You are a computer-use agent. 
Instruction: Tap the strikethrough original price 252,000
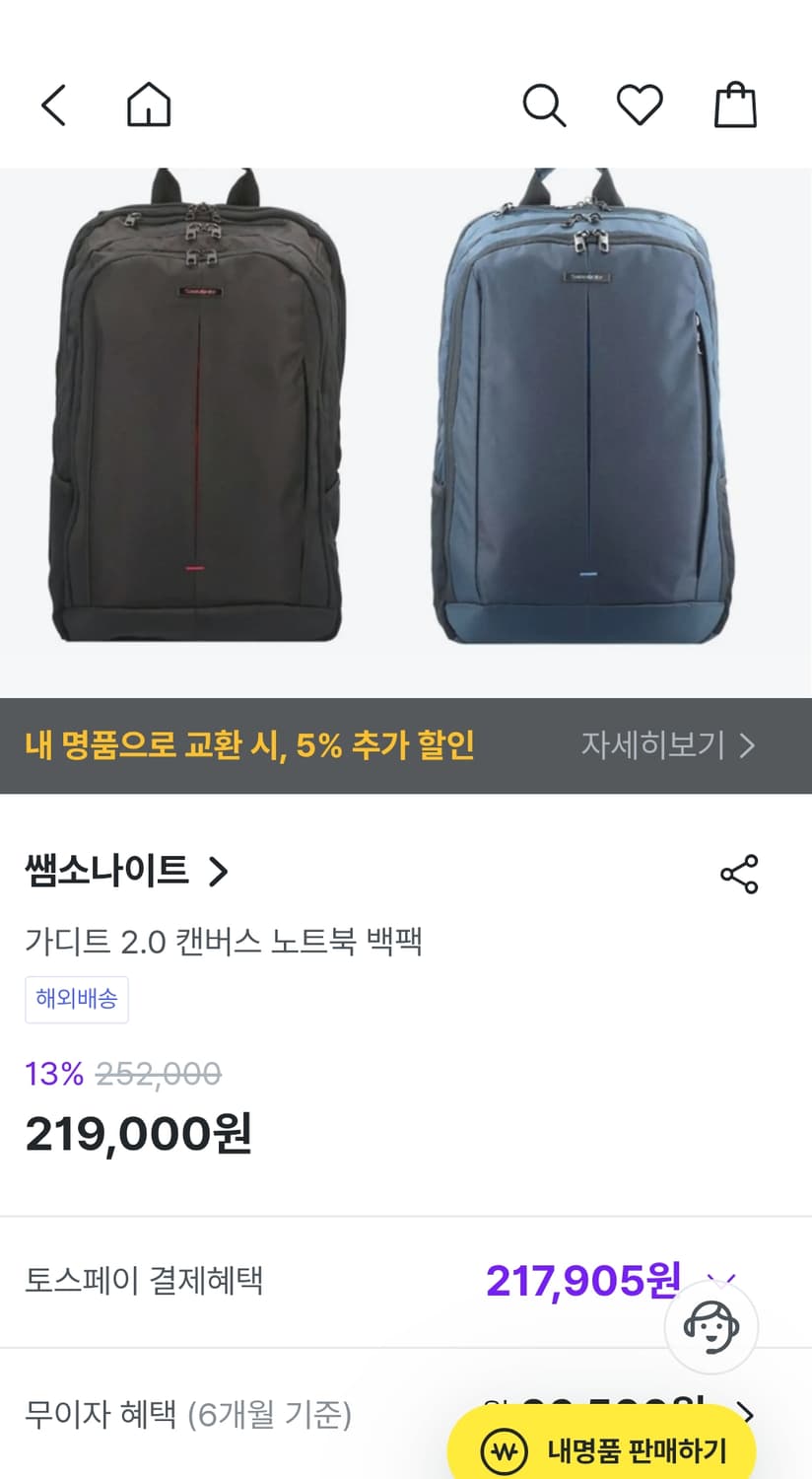[158, 1075]
